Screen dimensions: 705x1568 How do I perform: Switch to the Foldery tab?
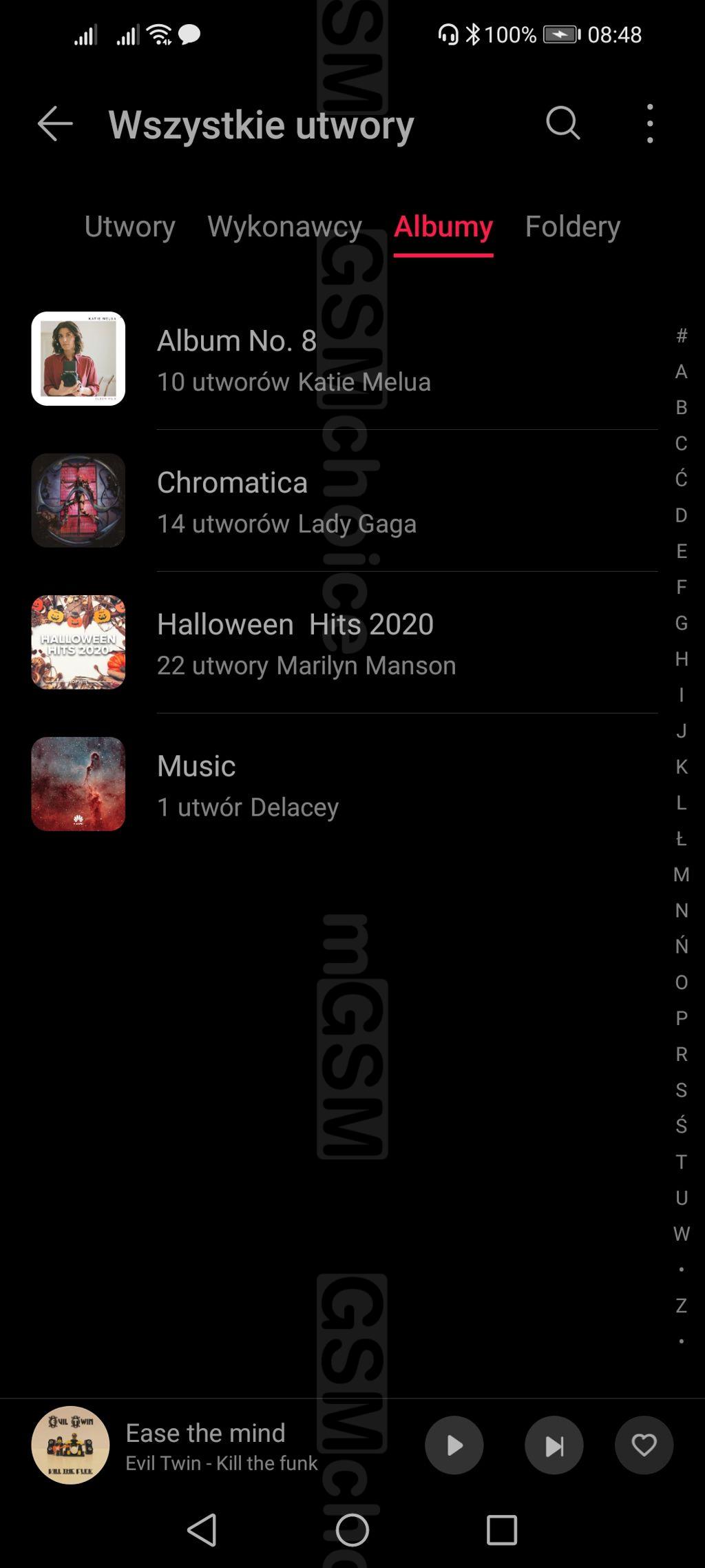pos(572,227)
